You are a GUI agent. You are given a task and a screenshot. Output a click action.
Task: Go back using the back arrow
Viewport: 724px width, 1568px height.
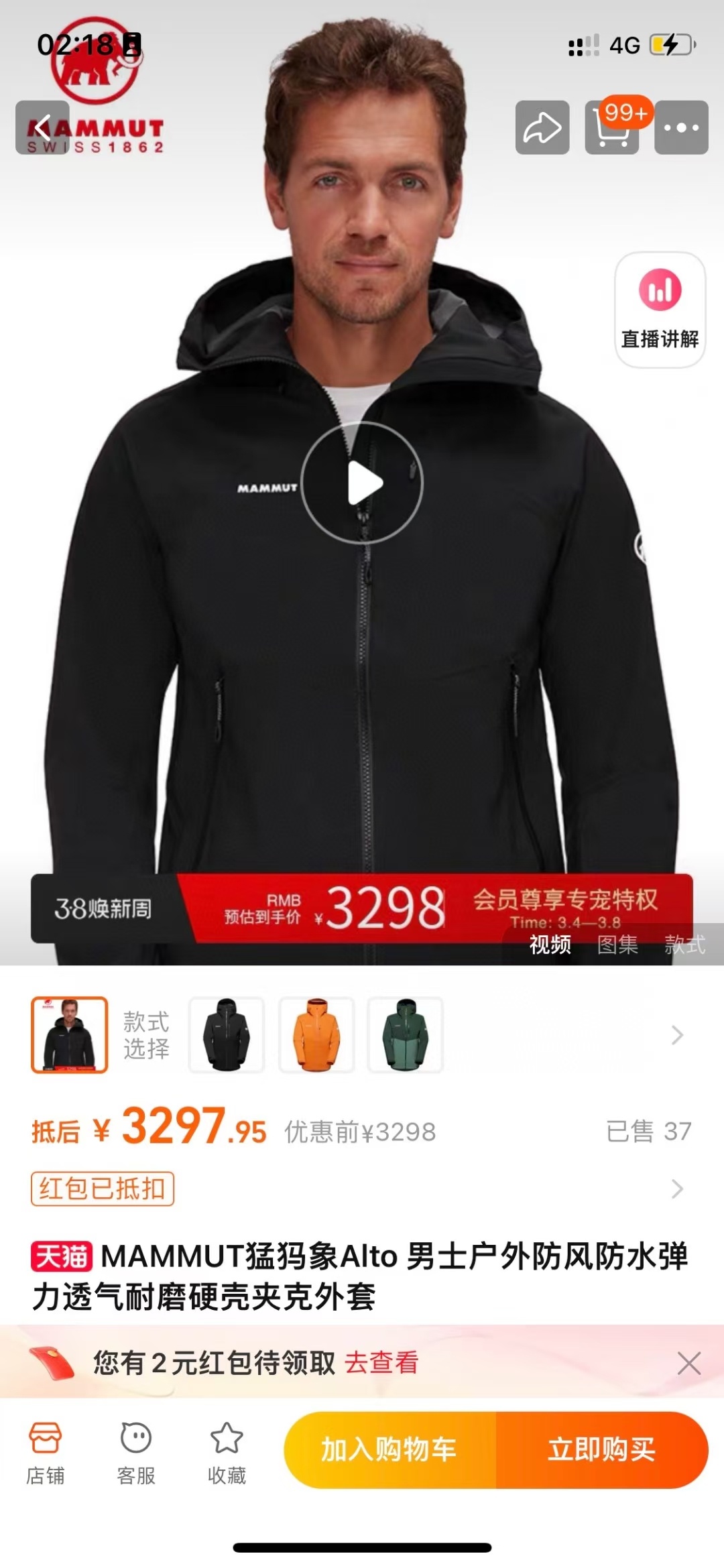(42, 127)
